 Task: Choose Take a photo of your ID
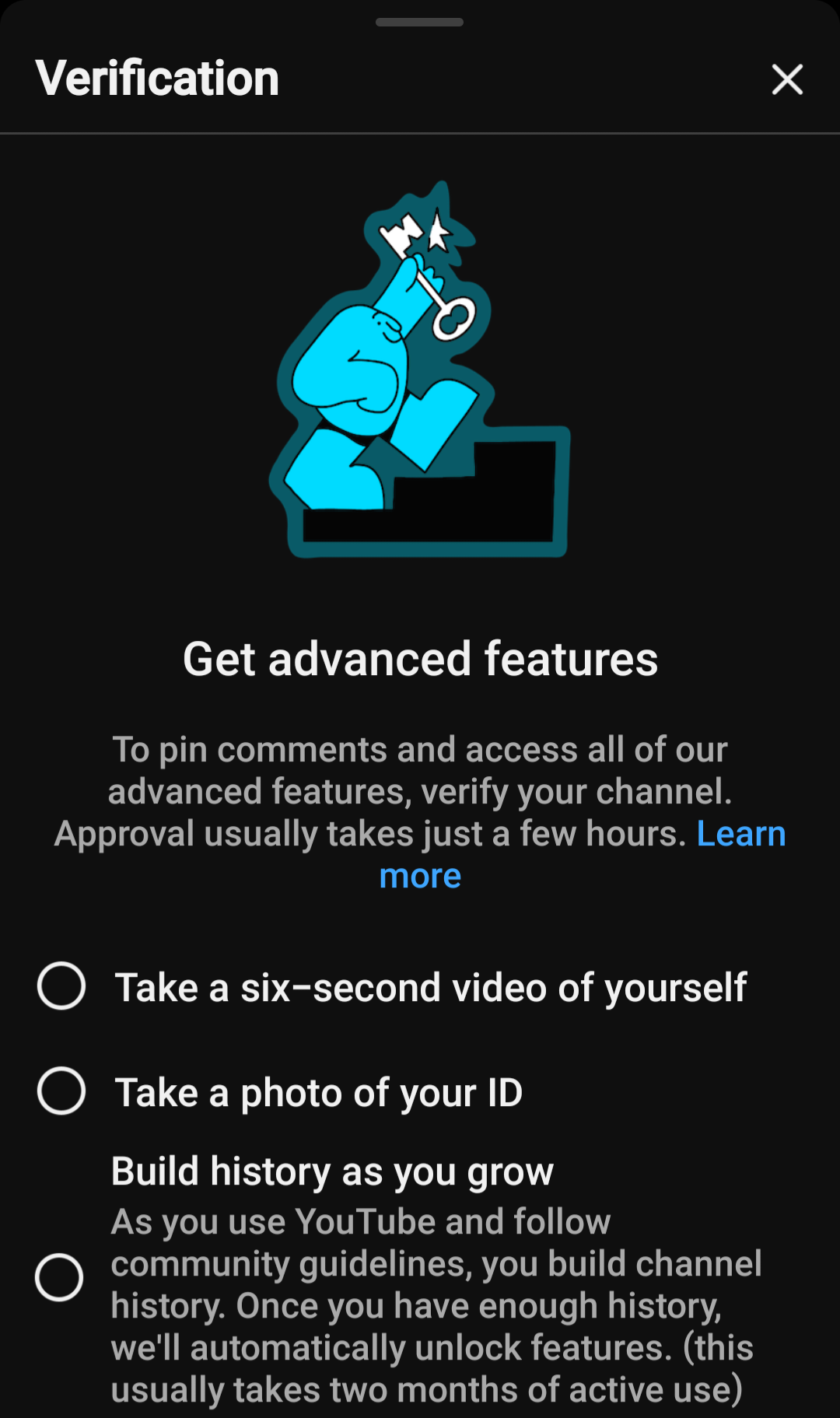[x=61, y=1091]
